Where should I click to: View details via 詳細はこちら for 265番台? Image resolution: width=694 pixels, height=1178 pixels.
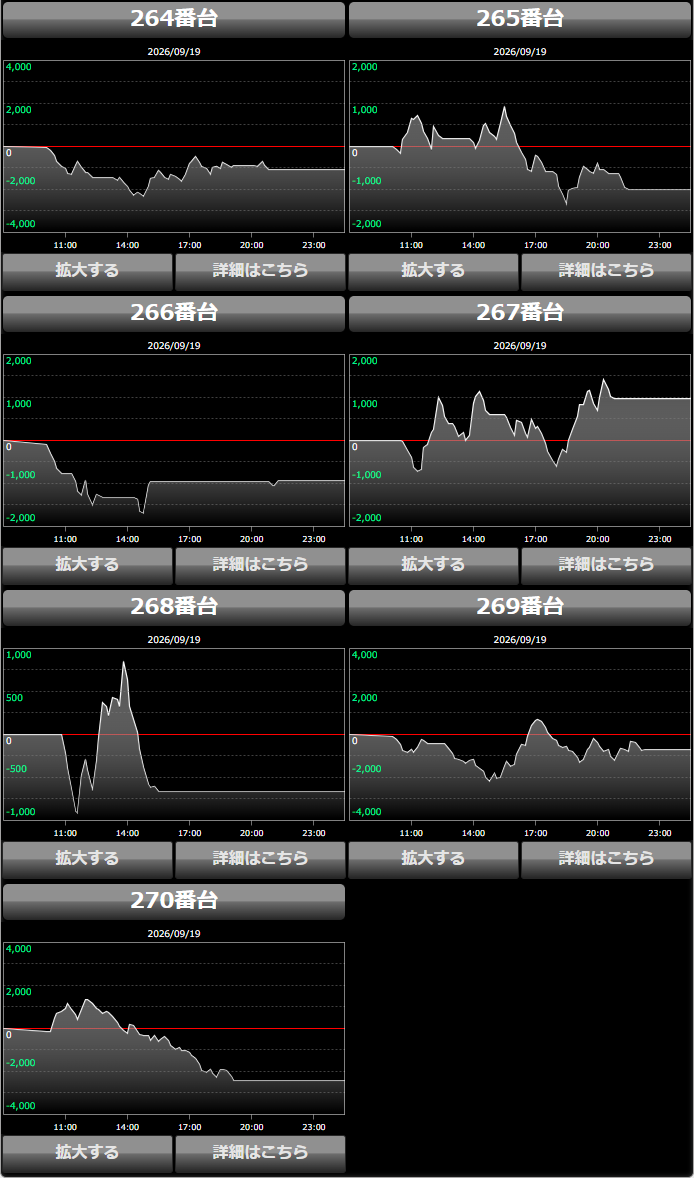pos(606,272)
